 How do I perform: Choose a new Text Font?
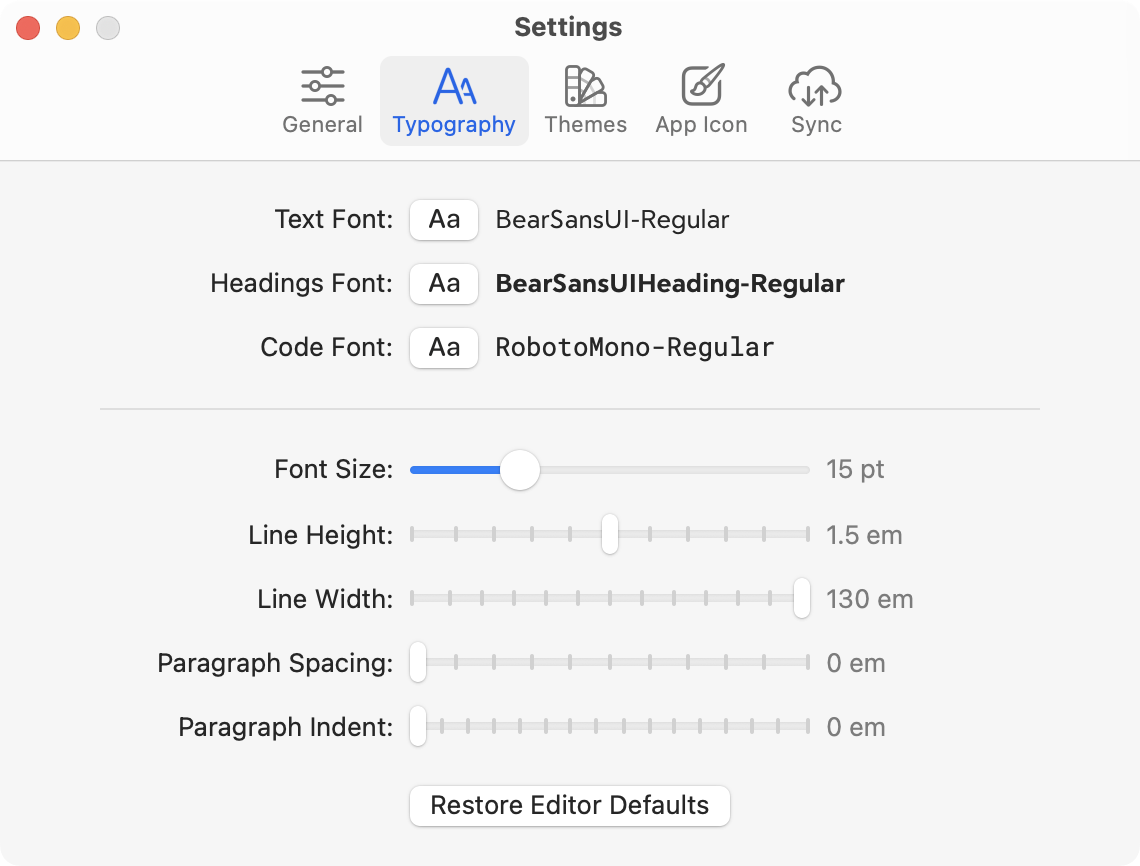coord(444,220)
